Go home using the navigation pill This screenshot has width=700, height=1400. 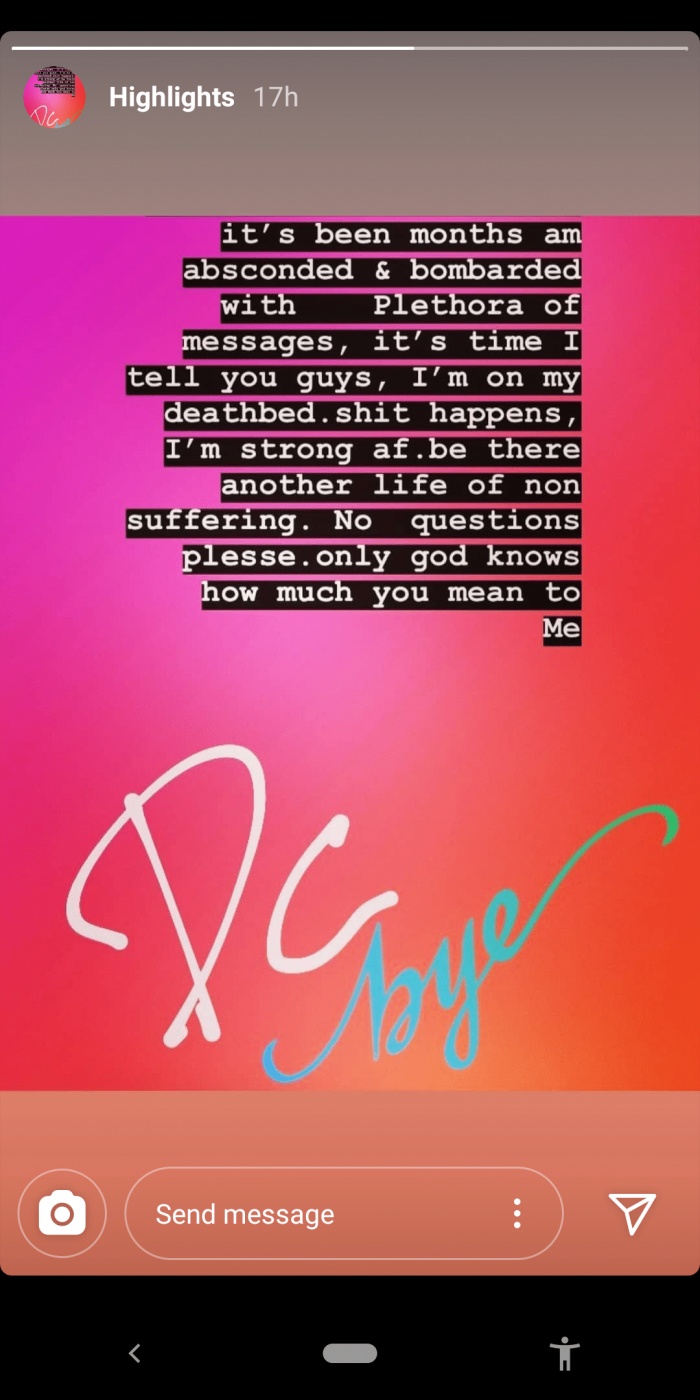(x=350, y=1353)
